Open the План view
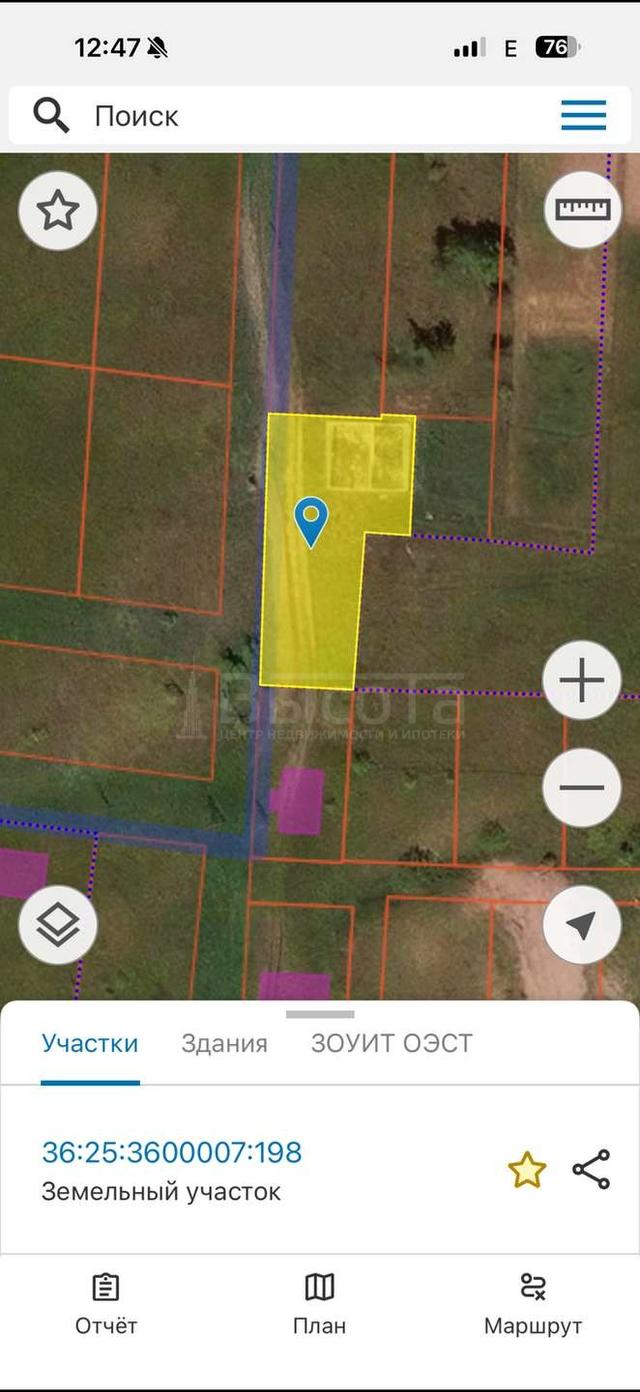Image resolution: width=640 pixels, height=1392 pixels. 319,1304
